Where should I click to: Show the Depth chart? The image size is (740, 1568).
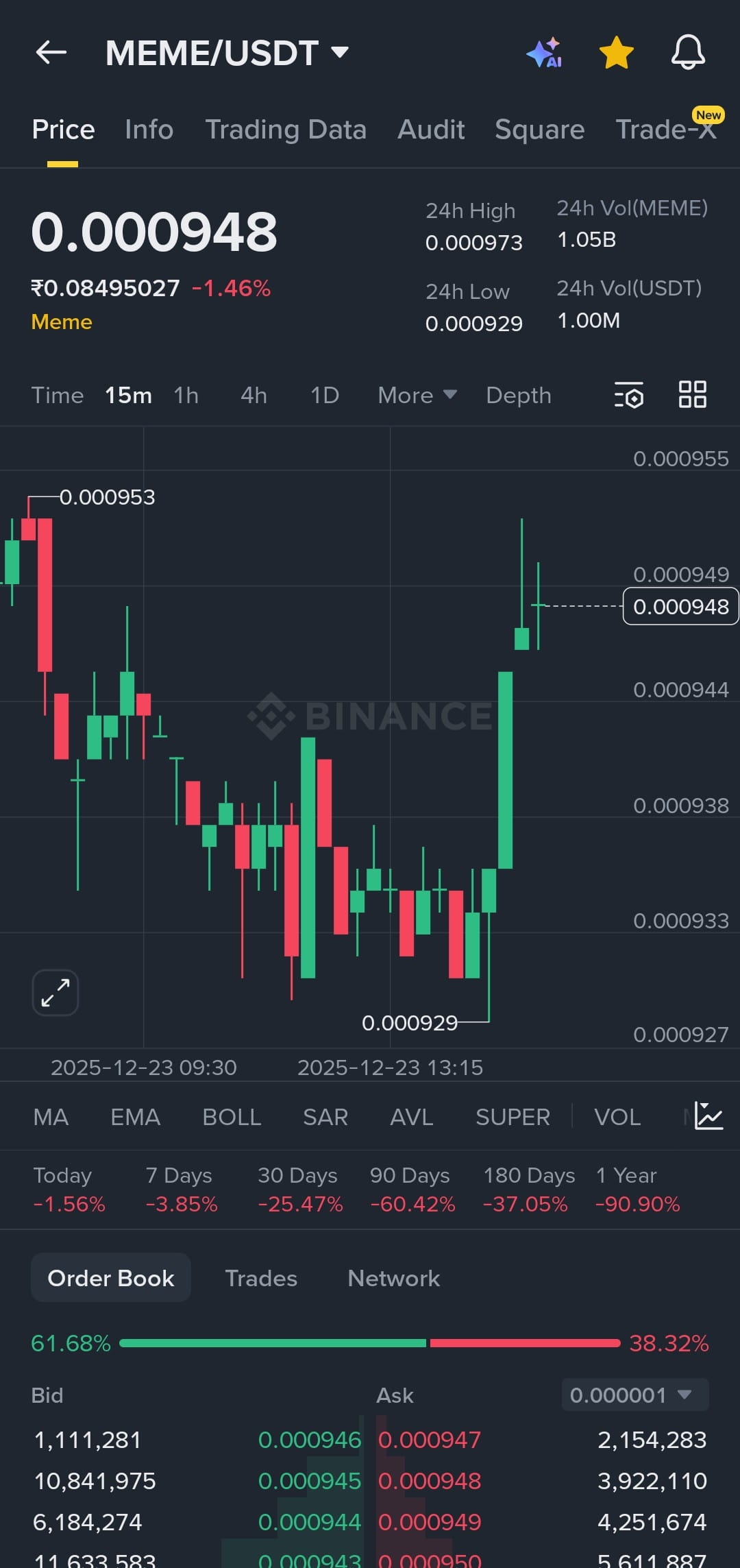pos(518,396)
